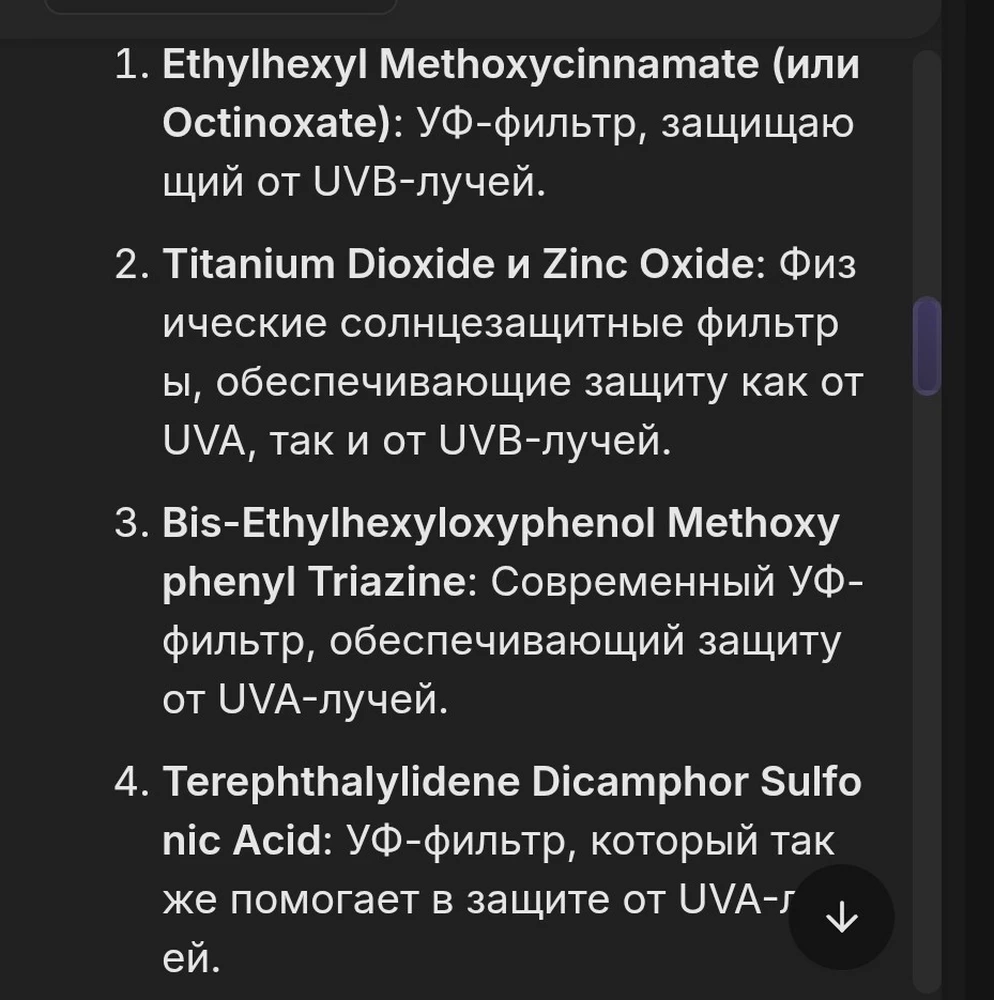Tap the purple scrollbar handle
This screenshot has height=1000, width=994.
pos(926,346)
